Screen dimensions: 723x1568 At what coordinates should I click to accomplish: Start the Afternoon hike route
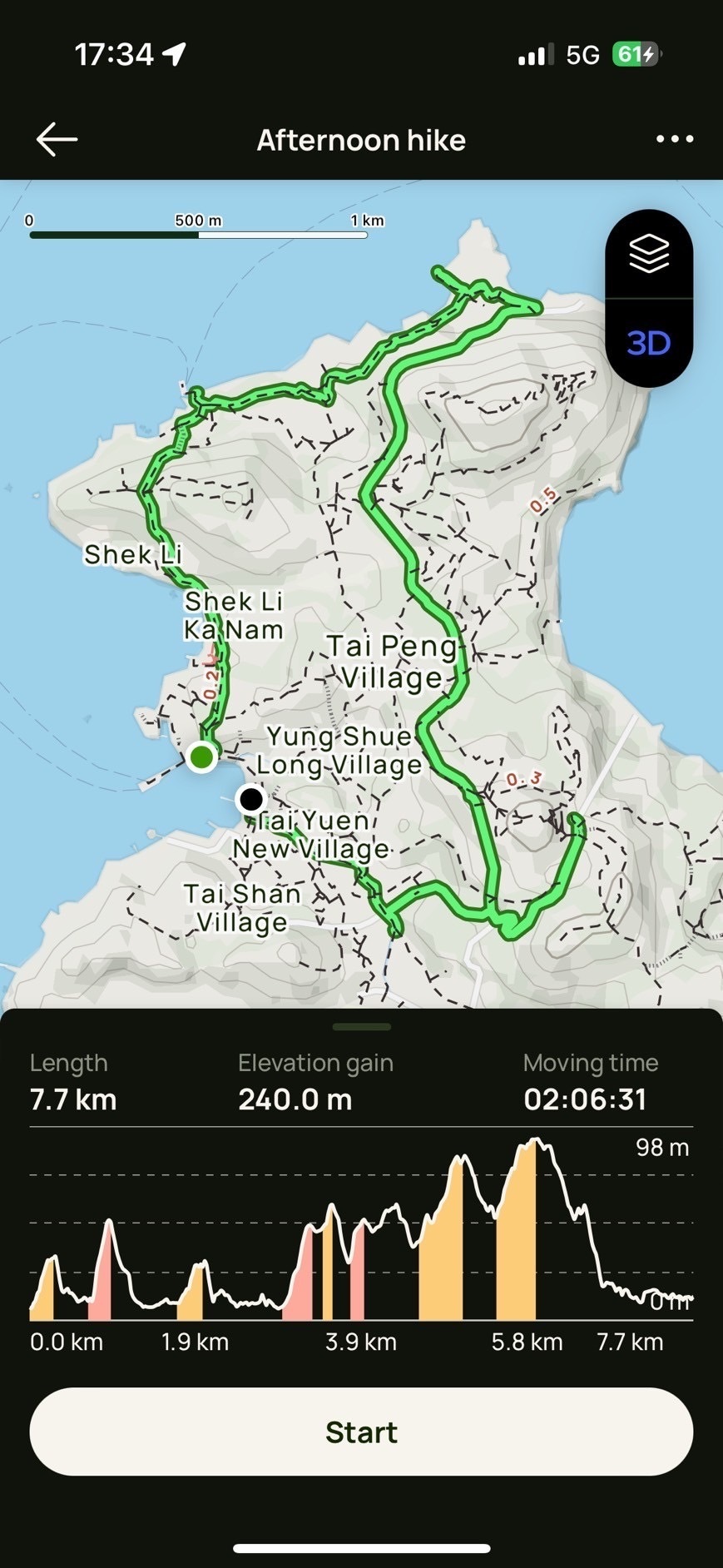pyautogui.click(x=361, y=1432)
